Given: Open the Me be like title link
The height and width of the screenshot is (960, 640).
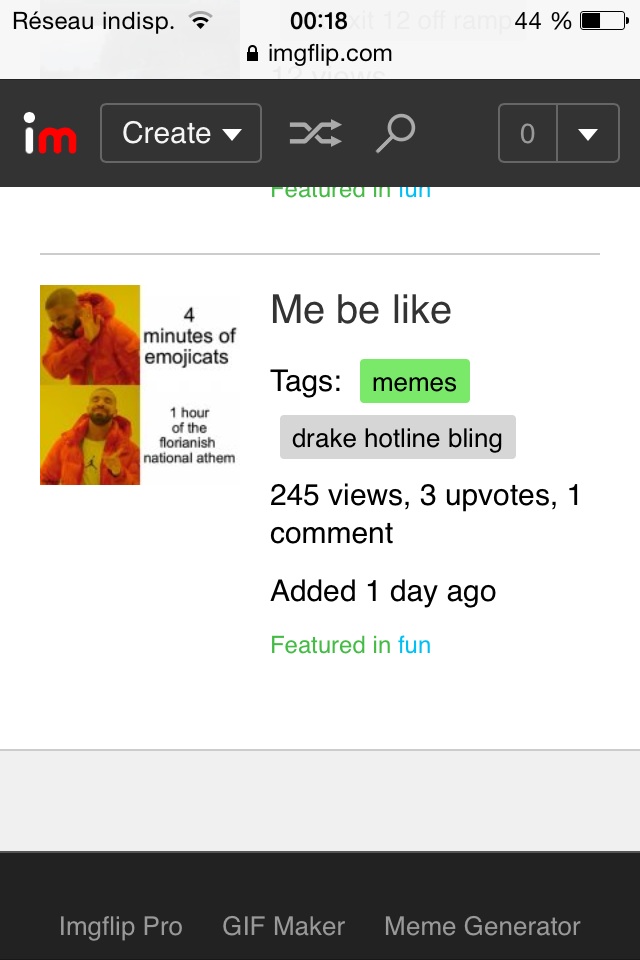Looking at the screenshot, I should point(361,310).
